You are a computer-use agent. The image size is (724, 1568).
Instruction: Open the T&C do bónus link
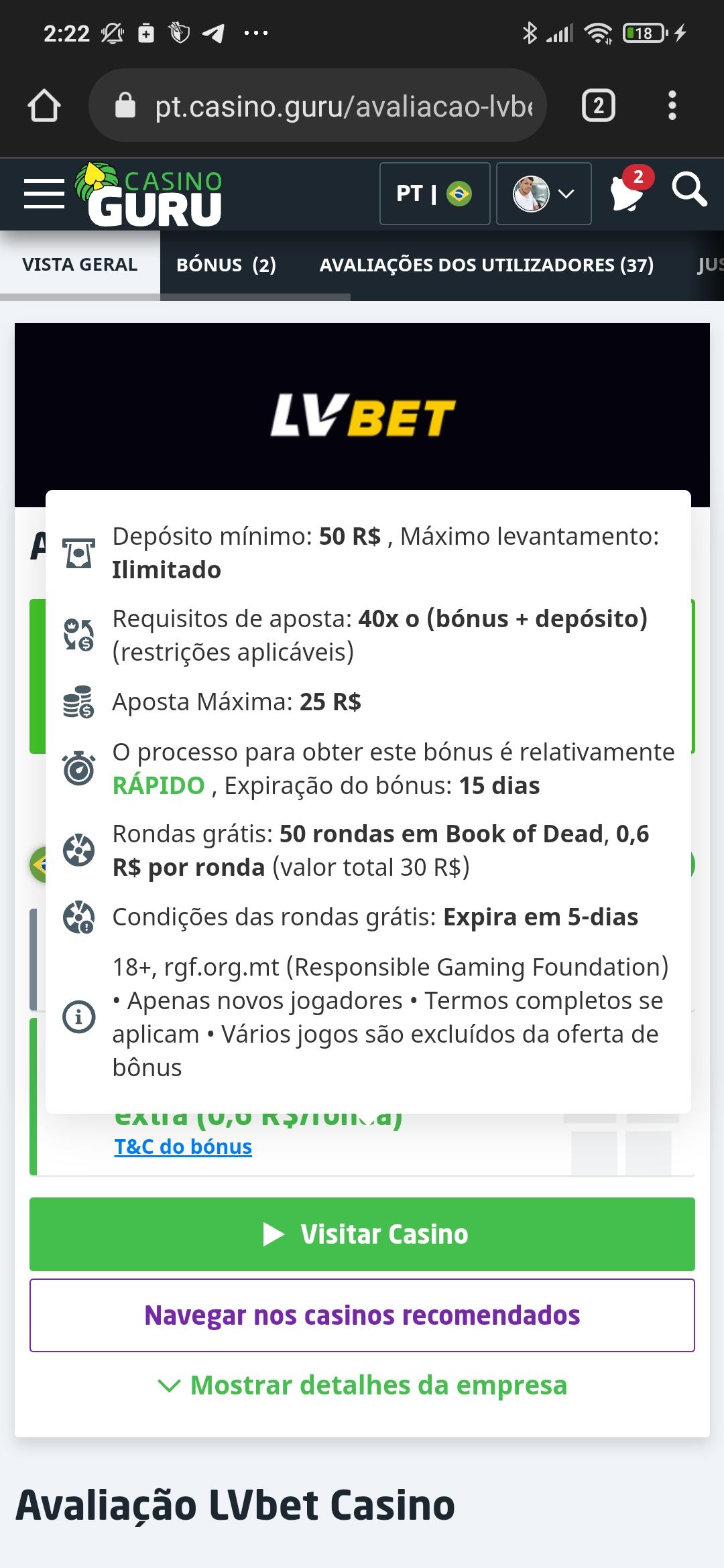(183, 1147)
